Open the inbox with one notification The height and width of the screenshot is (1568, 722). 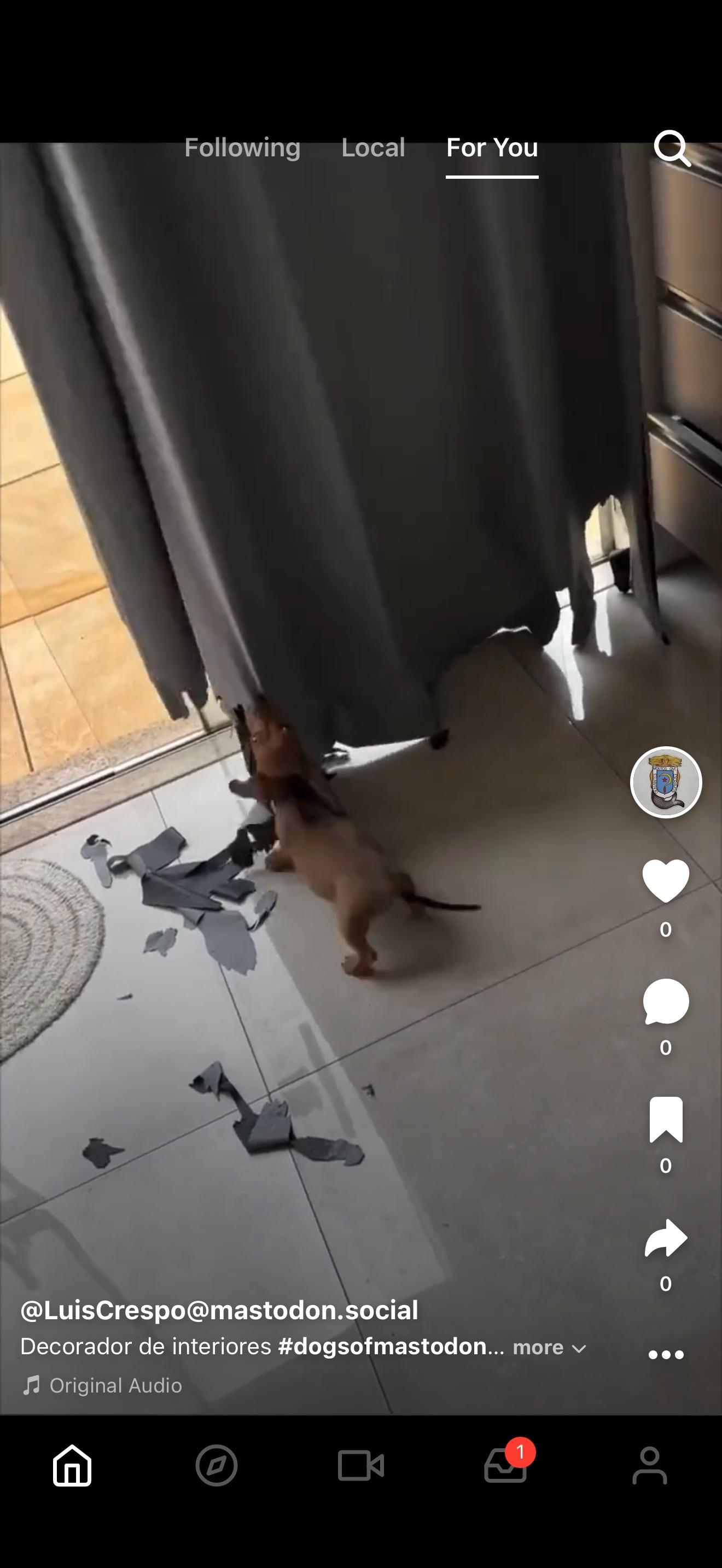click(x=505, y=1466)
